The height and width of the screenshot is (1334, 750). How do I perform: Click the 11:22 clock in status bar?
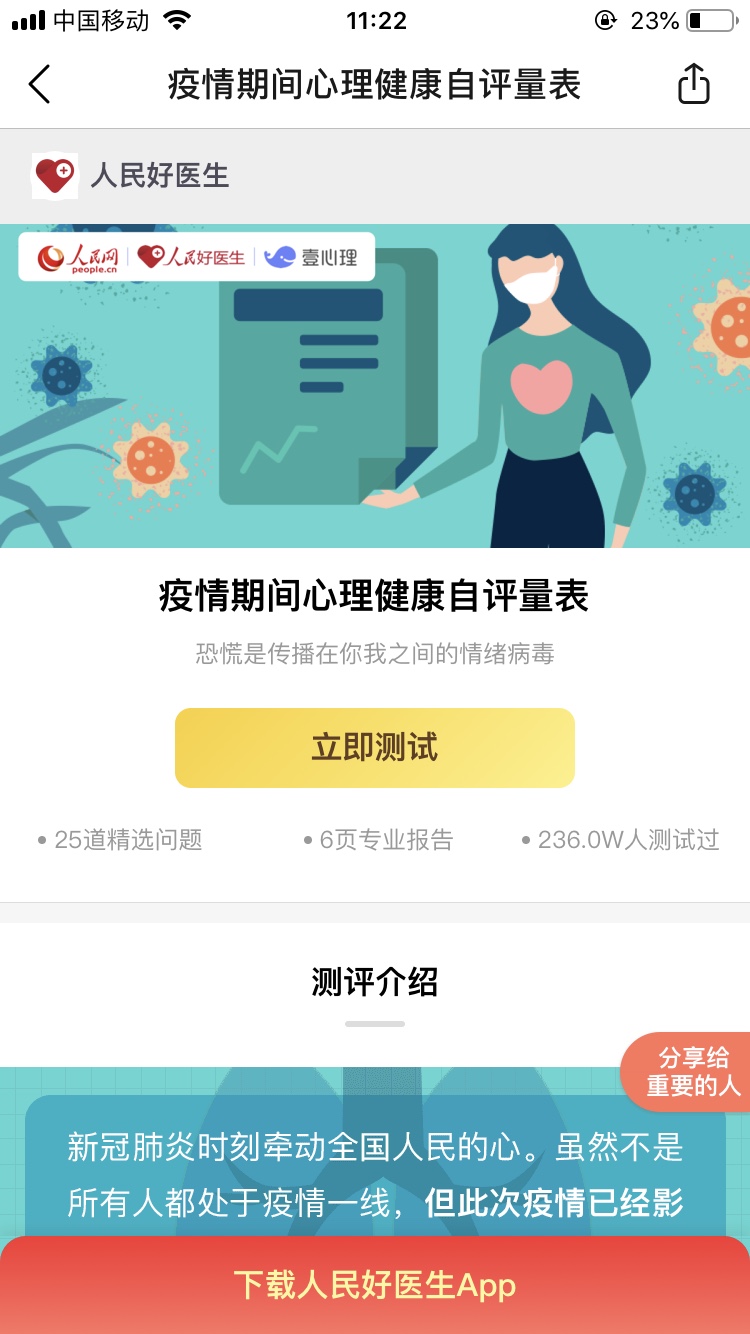click(x=375, y=22)
